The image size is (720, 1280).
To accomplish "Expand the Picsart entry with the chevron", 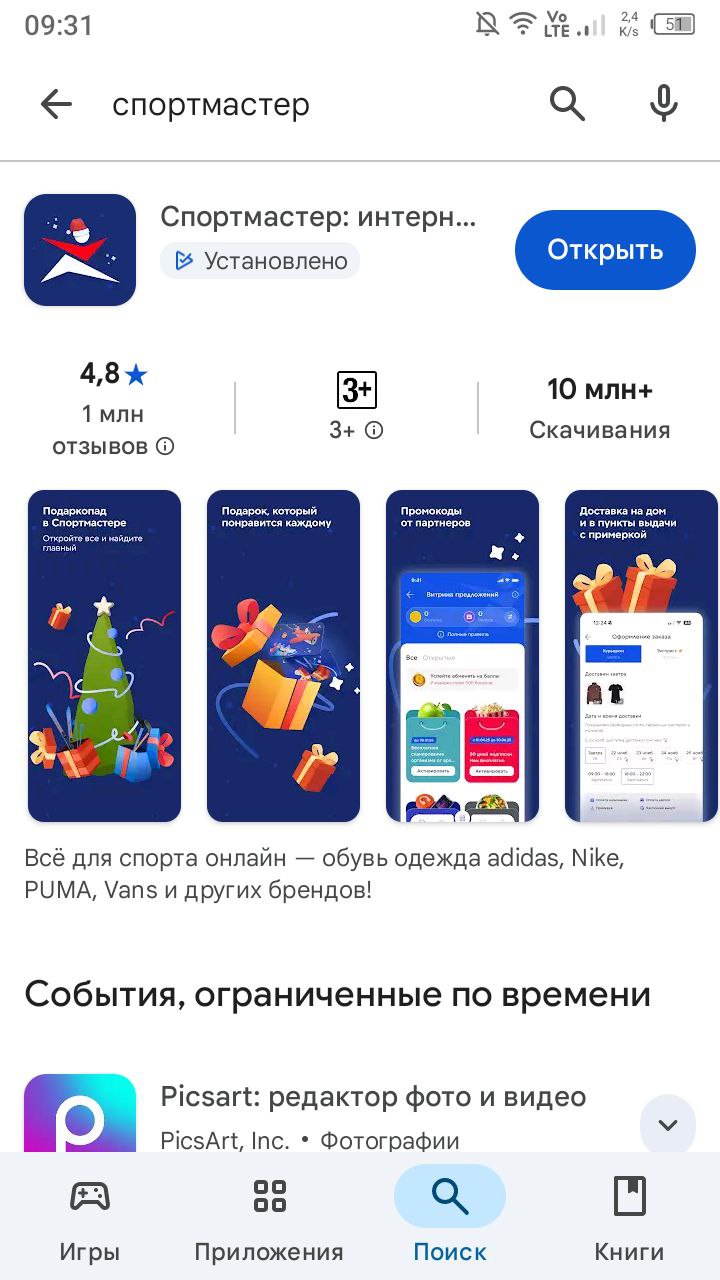I will (x=668, y=1125).
